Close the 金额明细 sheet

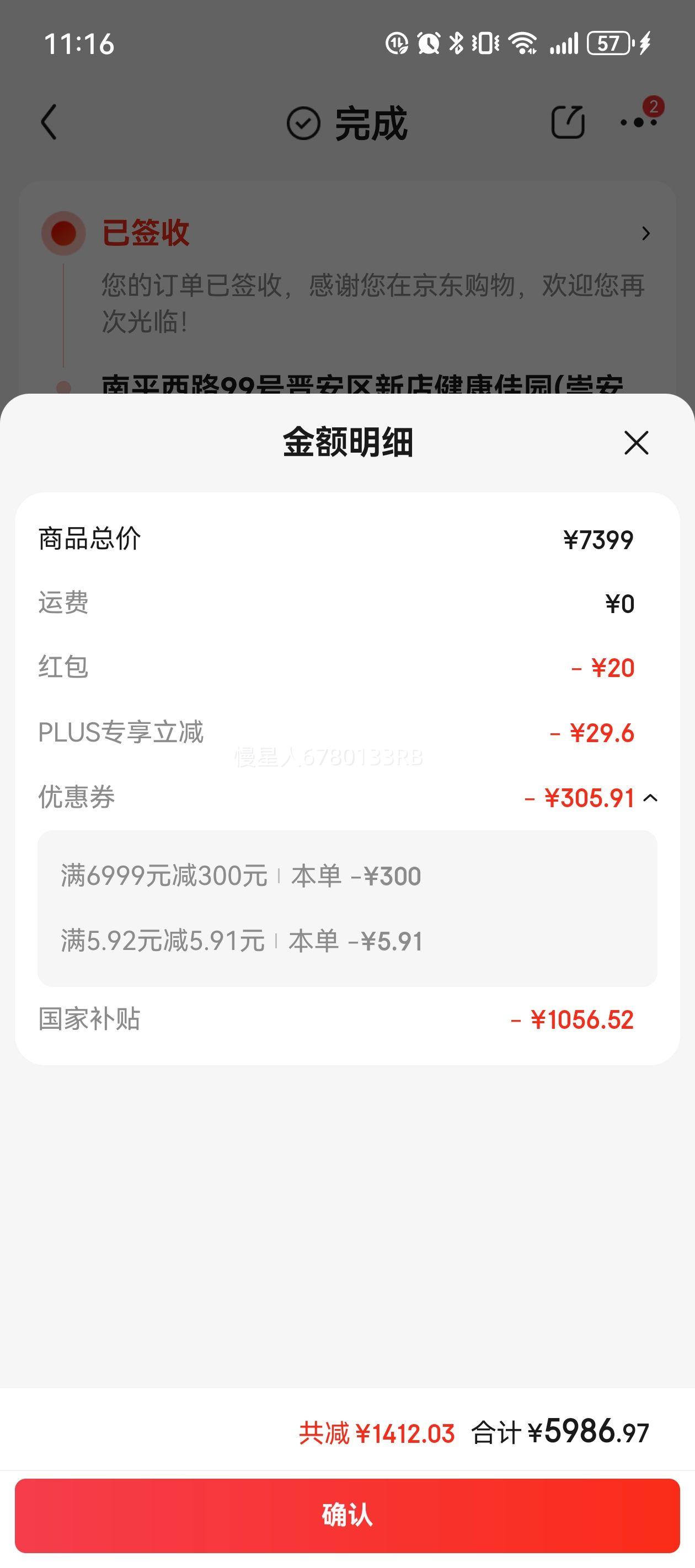pos(637,443)
